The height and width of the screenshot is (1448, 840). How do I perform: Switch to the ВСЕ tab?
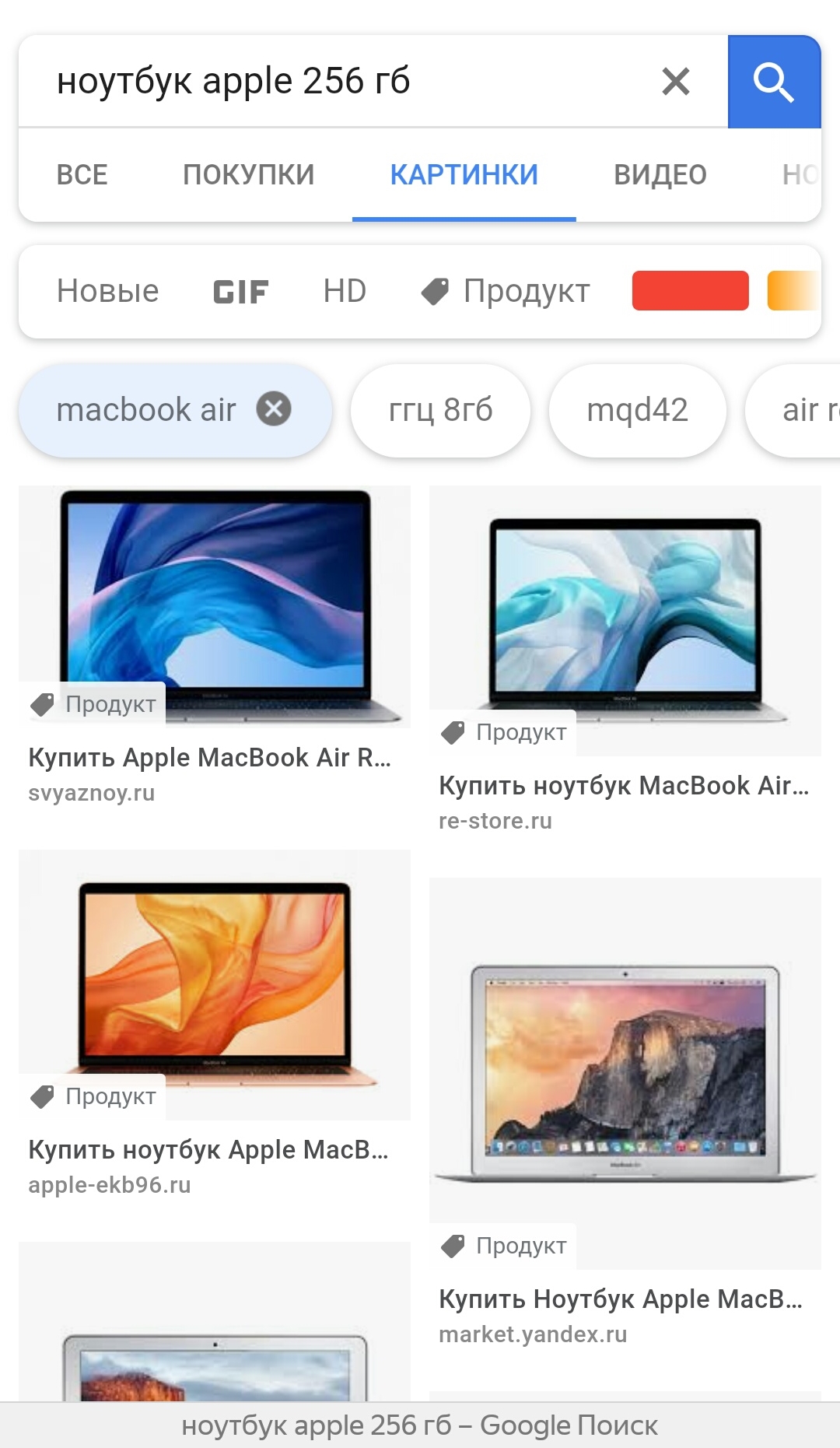tap(82, 175)
